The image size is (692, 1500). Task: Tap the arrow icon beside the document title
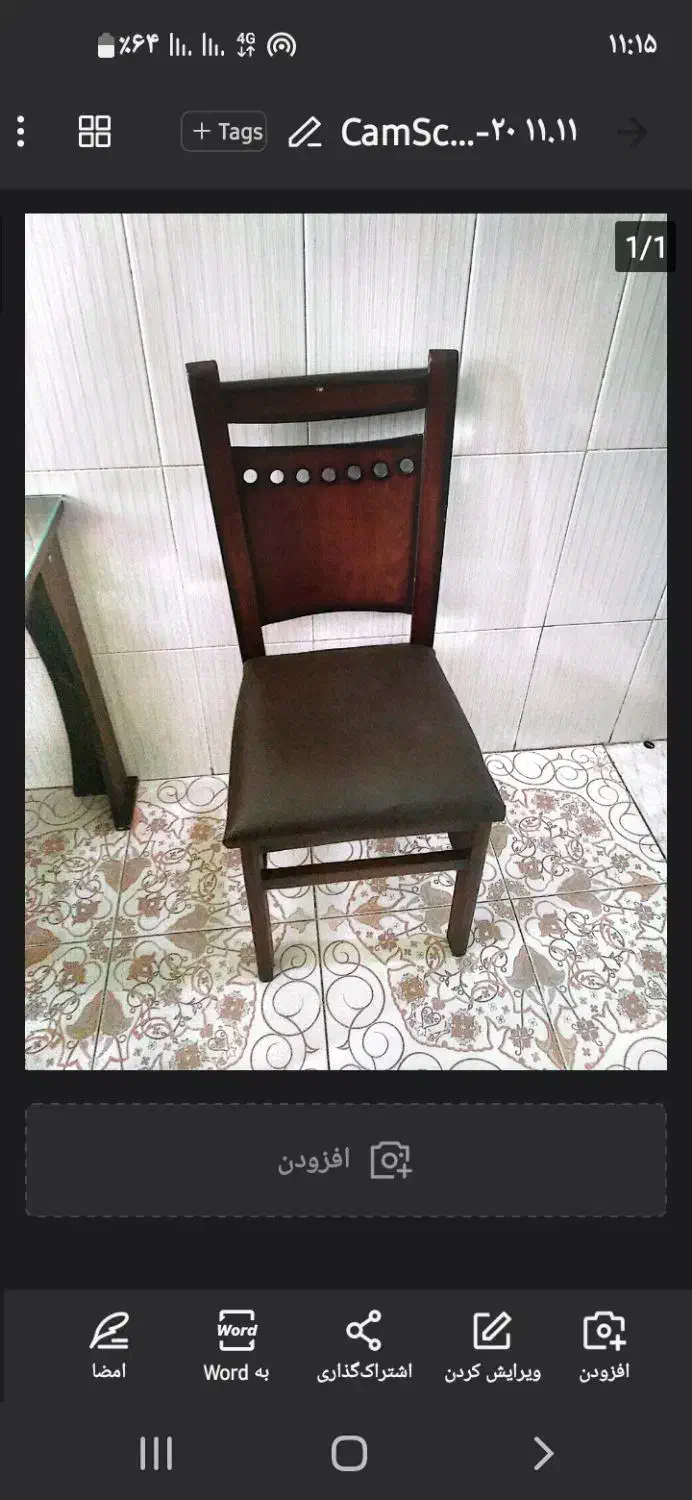[632, 132]
